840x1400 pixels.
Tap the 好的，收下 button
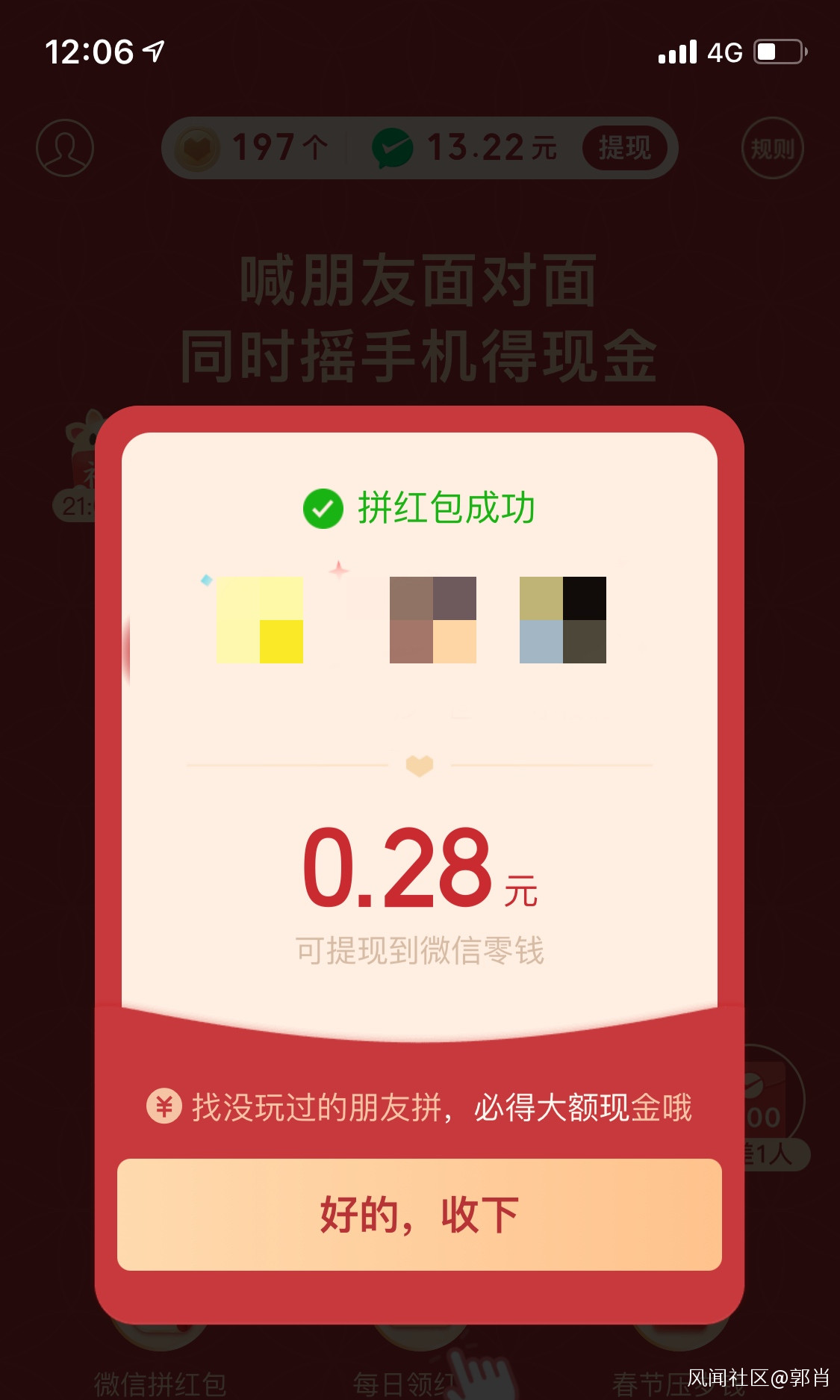419,1214
